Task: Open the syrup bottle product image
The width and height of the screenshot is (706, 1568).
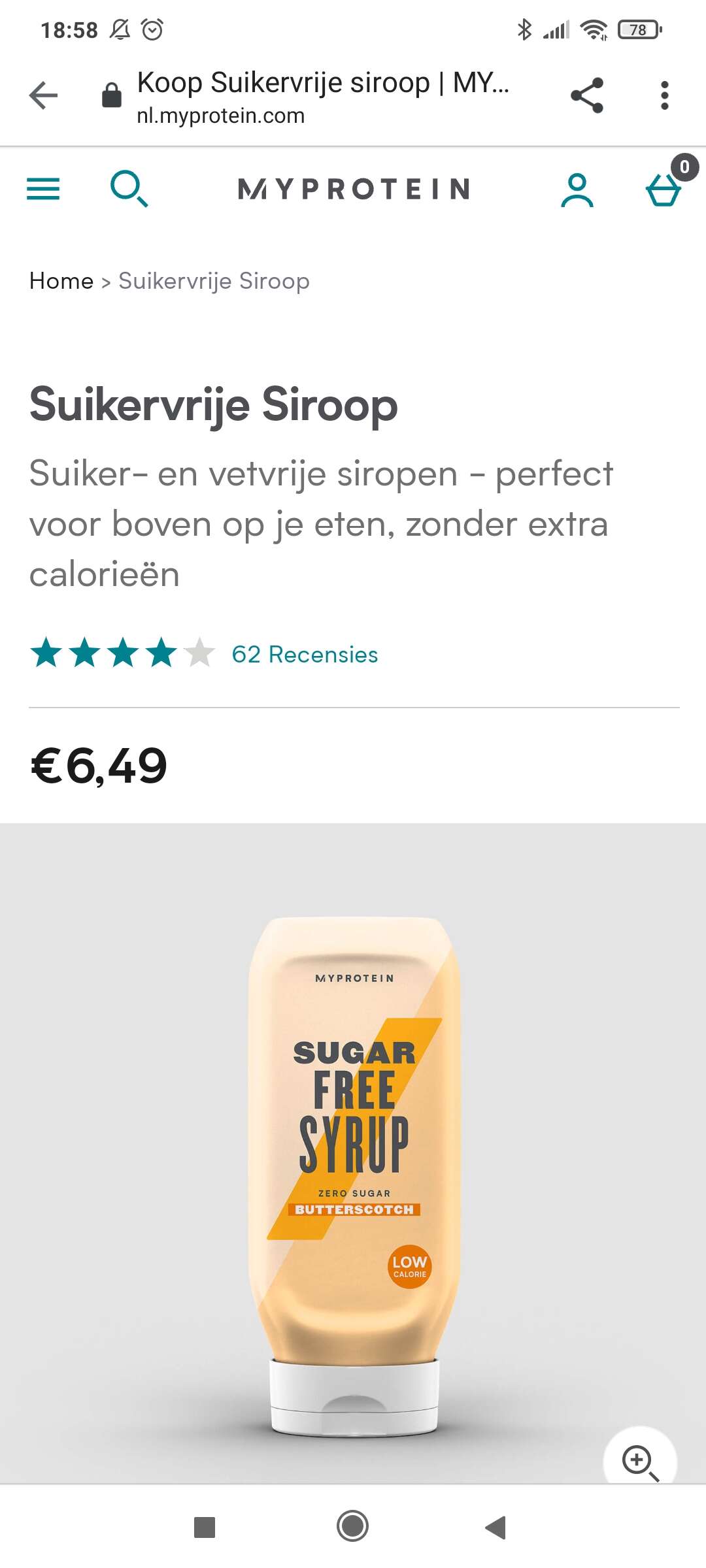Action: pyautogui.click(x=354, y=1176)
